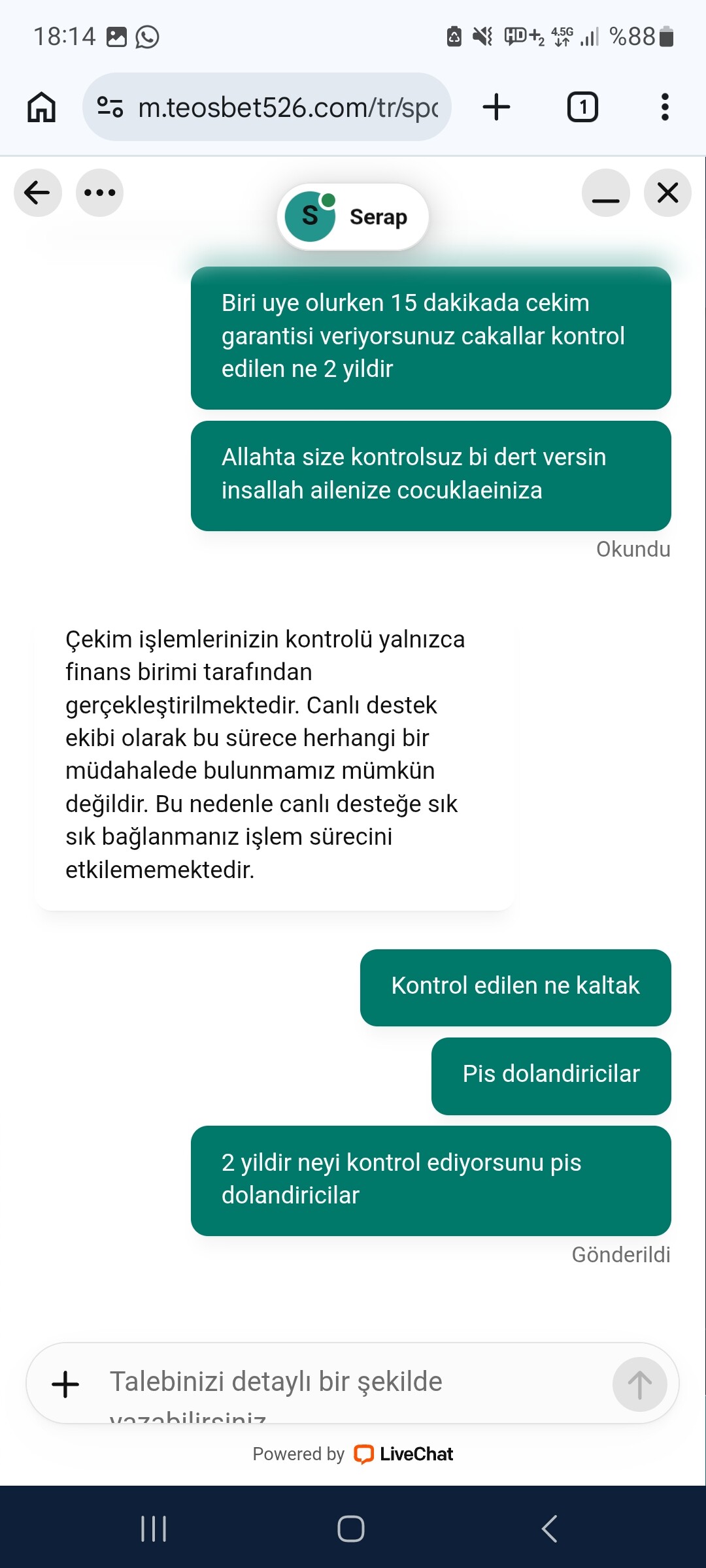
Task: Open the browser tab switcher
Action: tap(582, 106)
